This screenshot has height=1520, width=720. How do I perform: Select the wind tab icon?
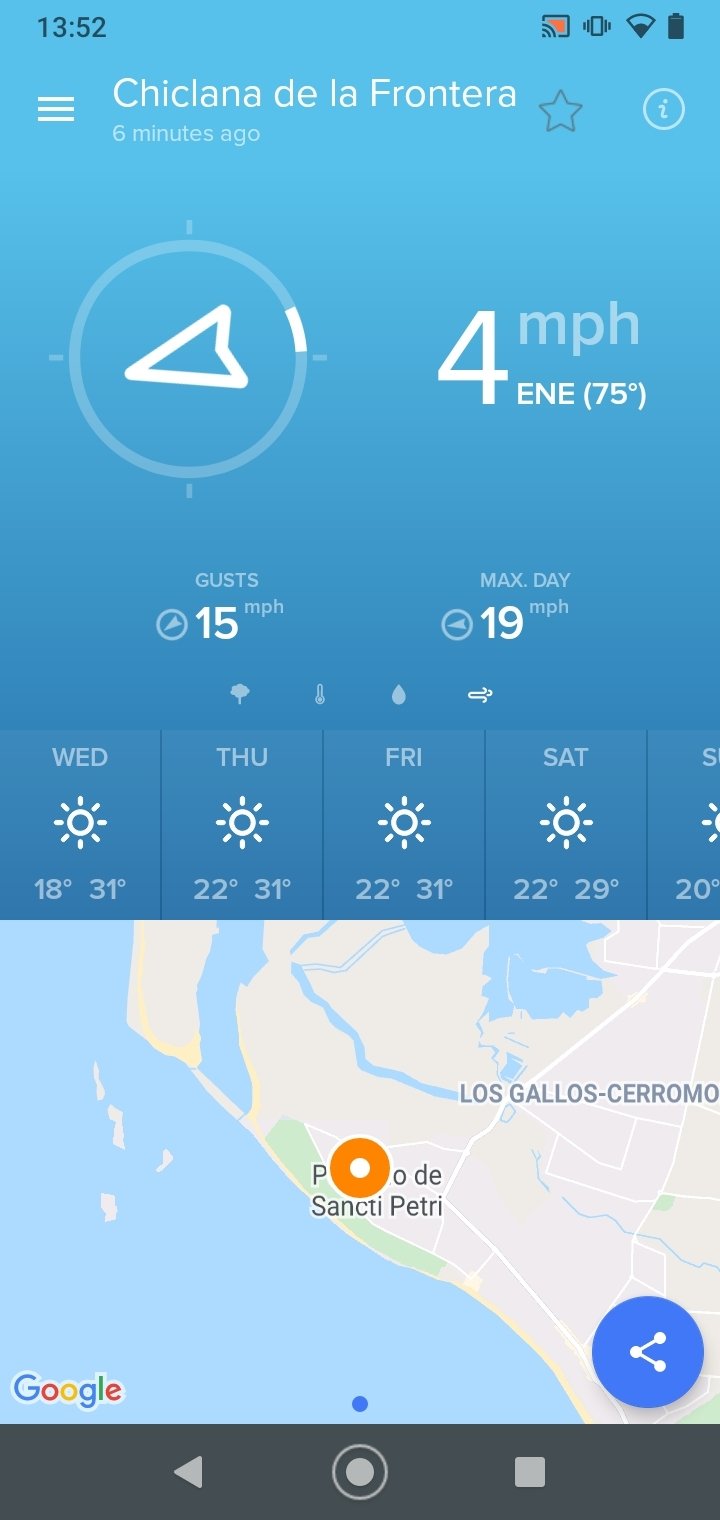click(480, 695)
